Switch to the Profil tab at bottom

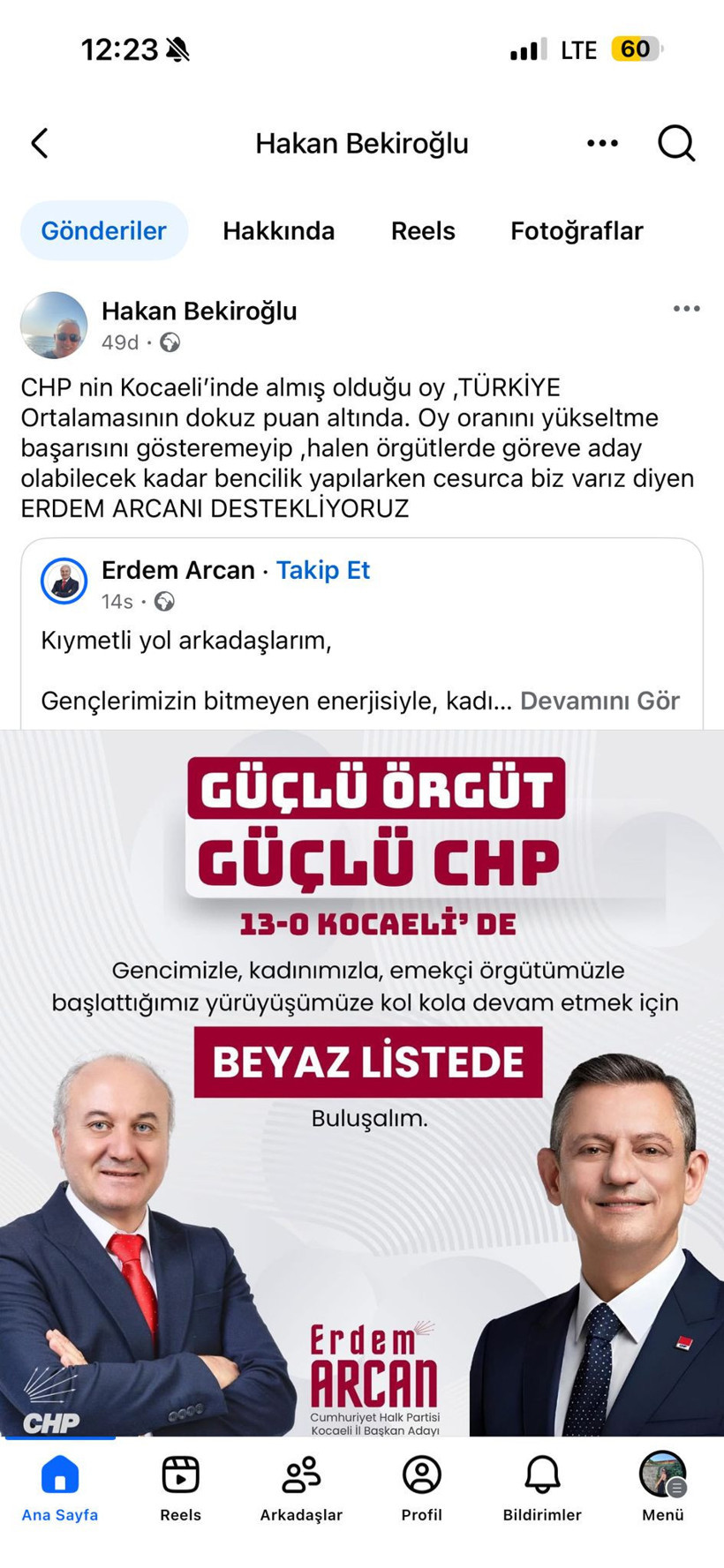[422, 1489]
